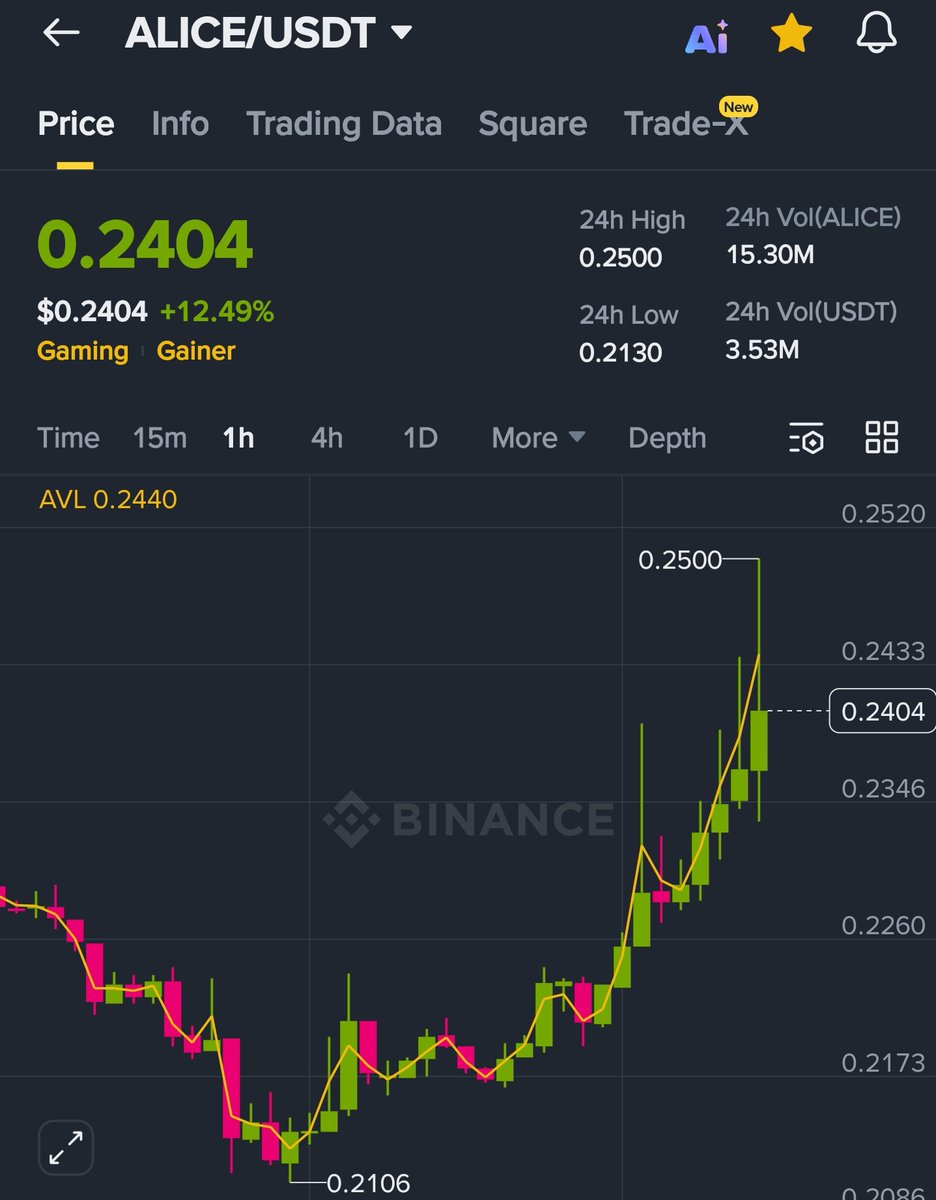Expand the More intervals dropdown
936x1200 pixels.
click(538, 438)
